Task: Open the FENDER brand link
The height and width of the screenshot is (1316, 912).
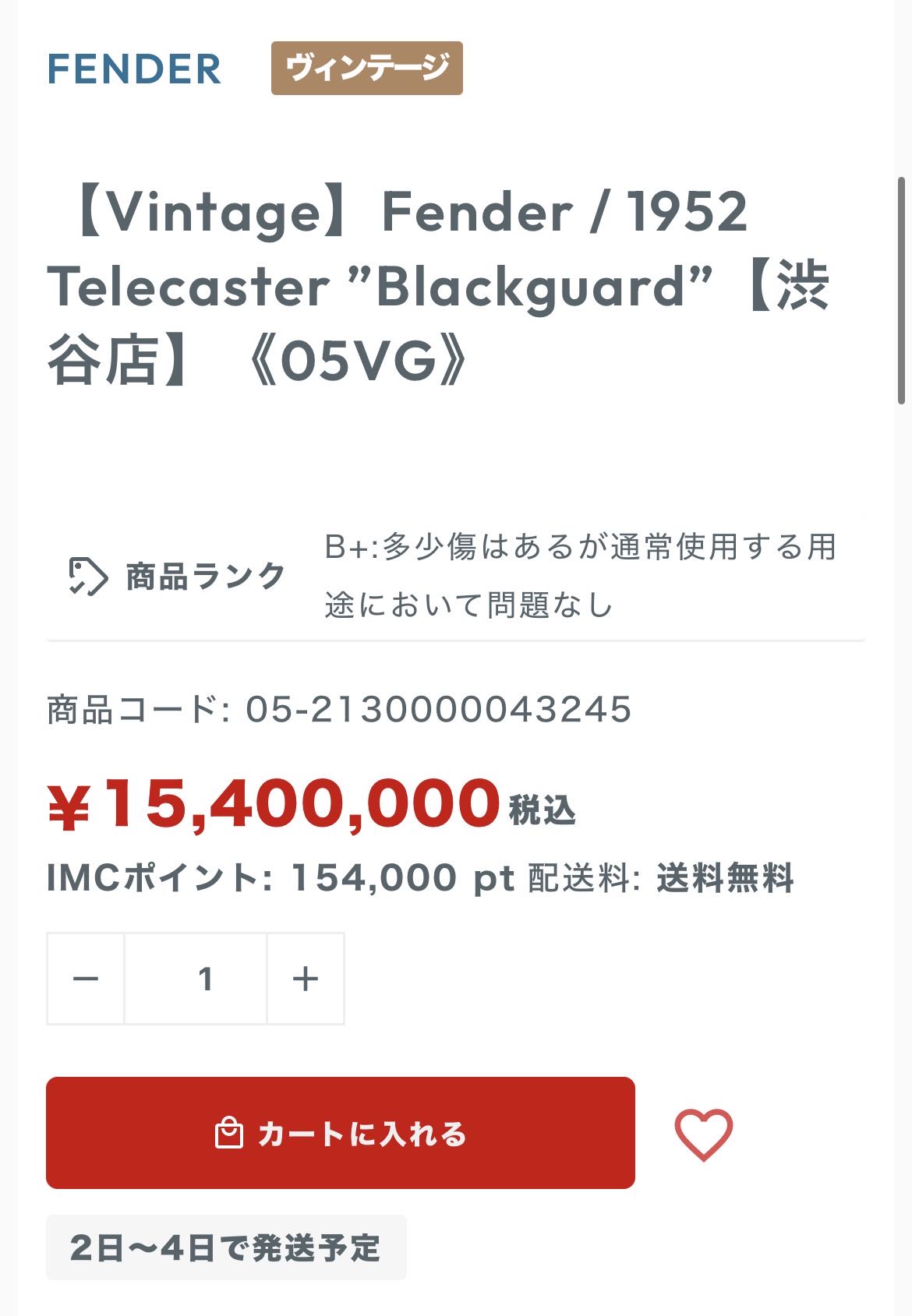Action: (134, 69)
